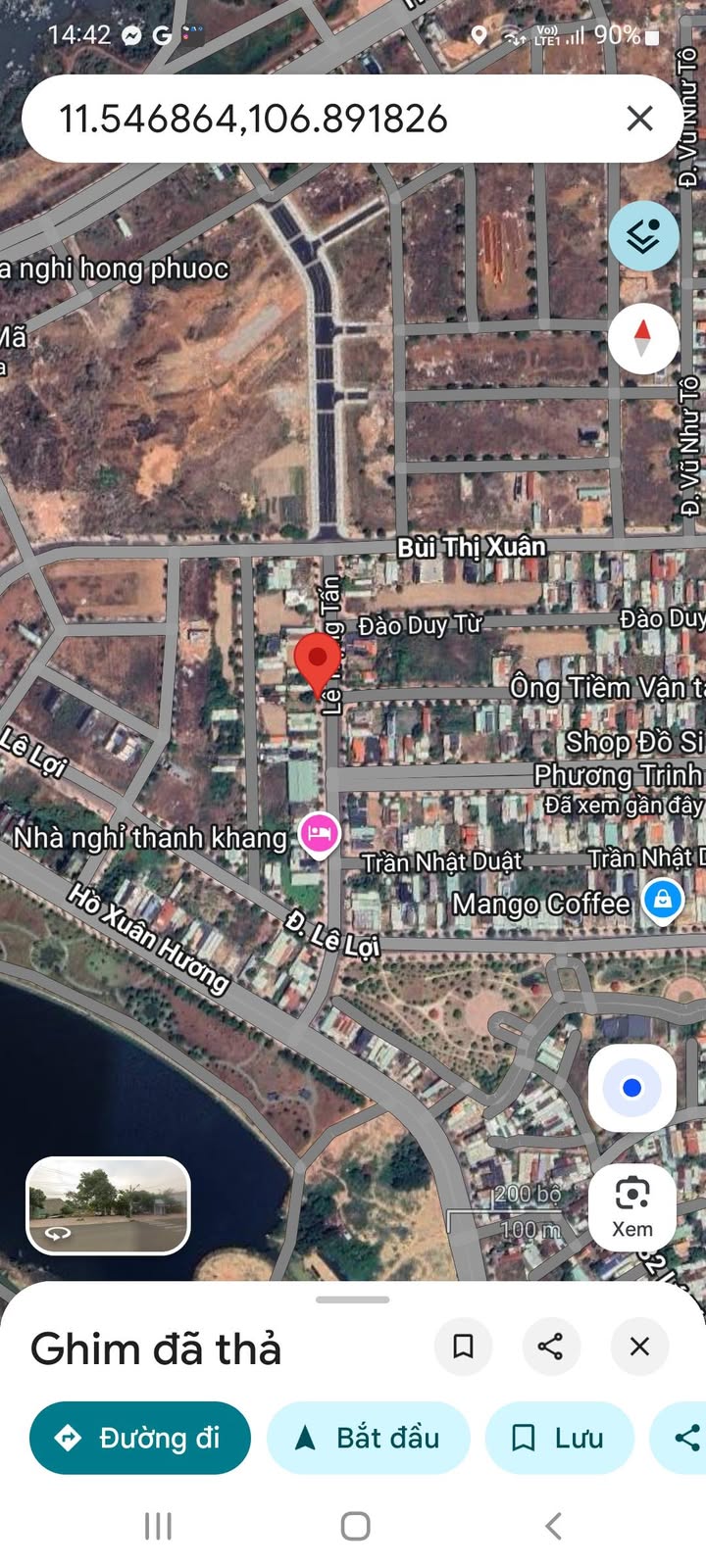This screenshot has width=706, height=1568.
Task: Select the Mango Coffee map marker
Action: pyautogui.click(x=663, y=899)
